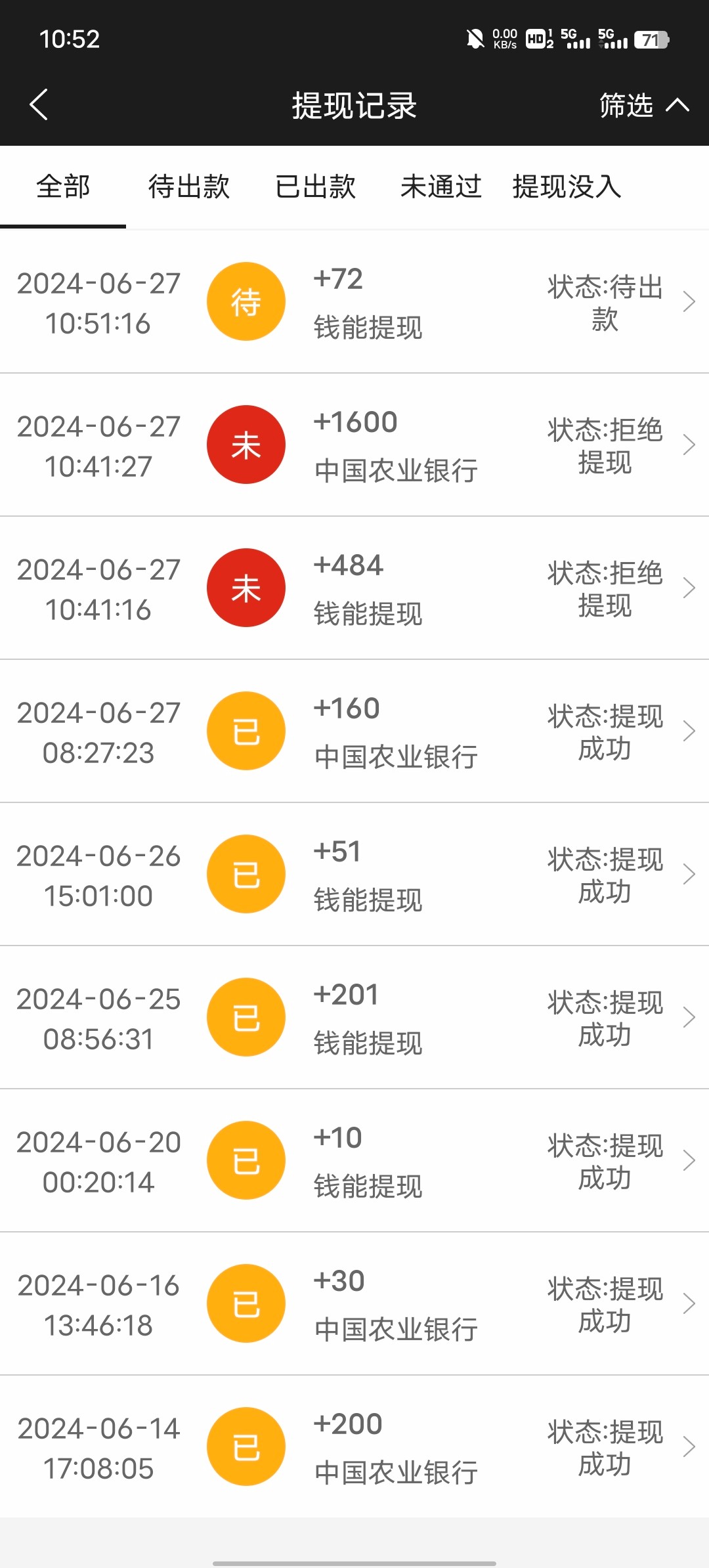The height and width of the screenshot is (1568, 709).
Task: Switch to the 待出款 tab
Action: point(188,187)
